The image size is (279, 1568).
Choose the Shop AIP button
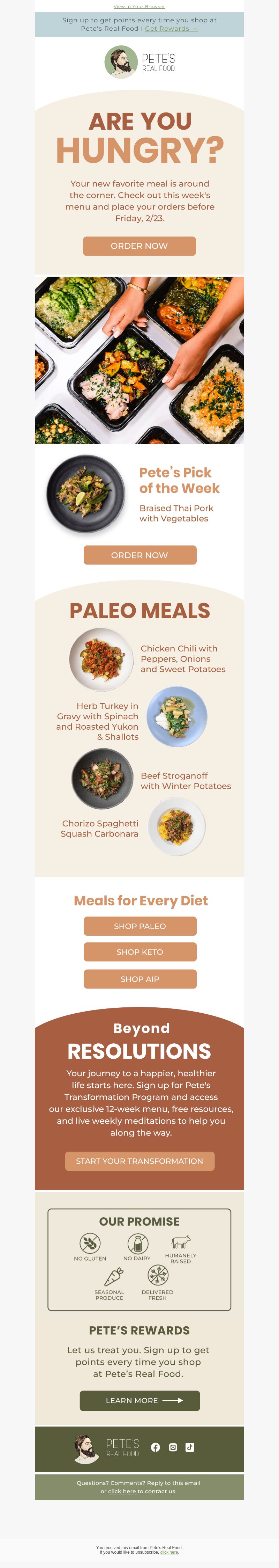(x=140, y=979)
